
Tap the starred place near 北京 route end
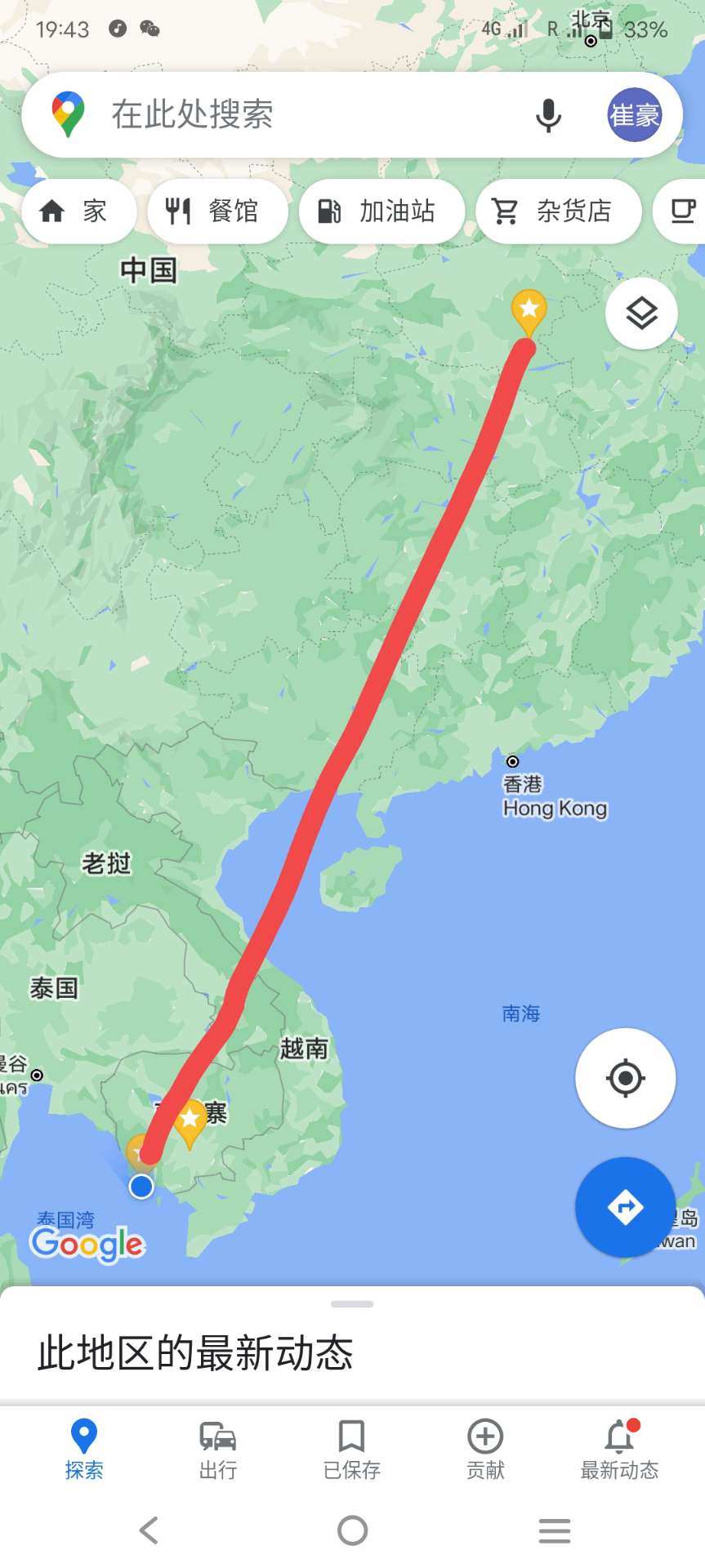point(529,310)
